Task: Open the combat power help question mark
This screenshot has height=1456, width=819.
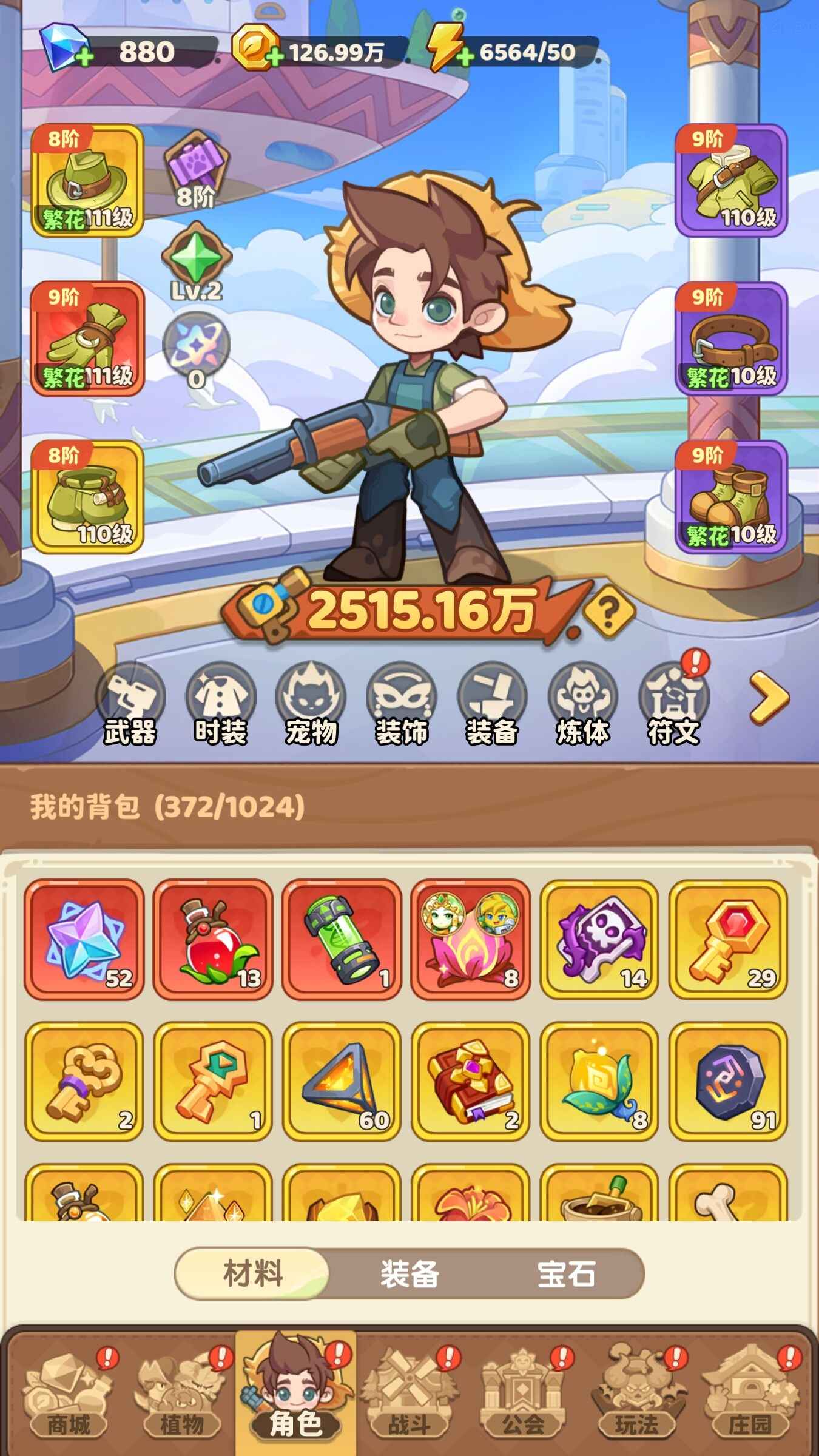Action: click(x=608, y=613)
